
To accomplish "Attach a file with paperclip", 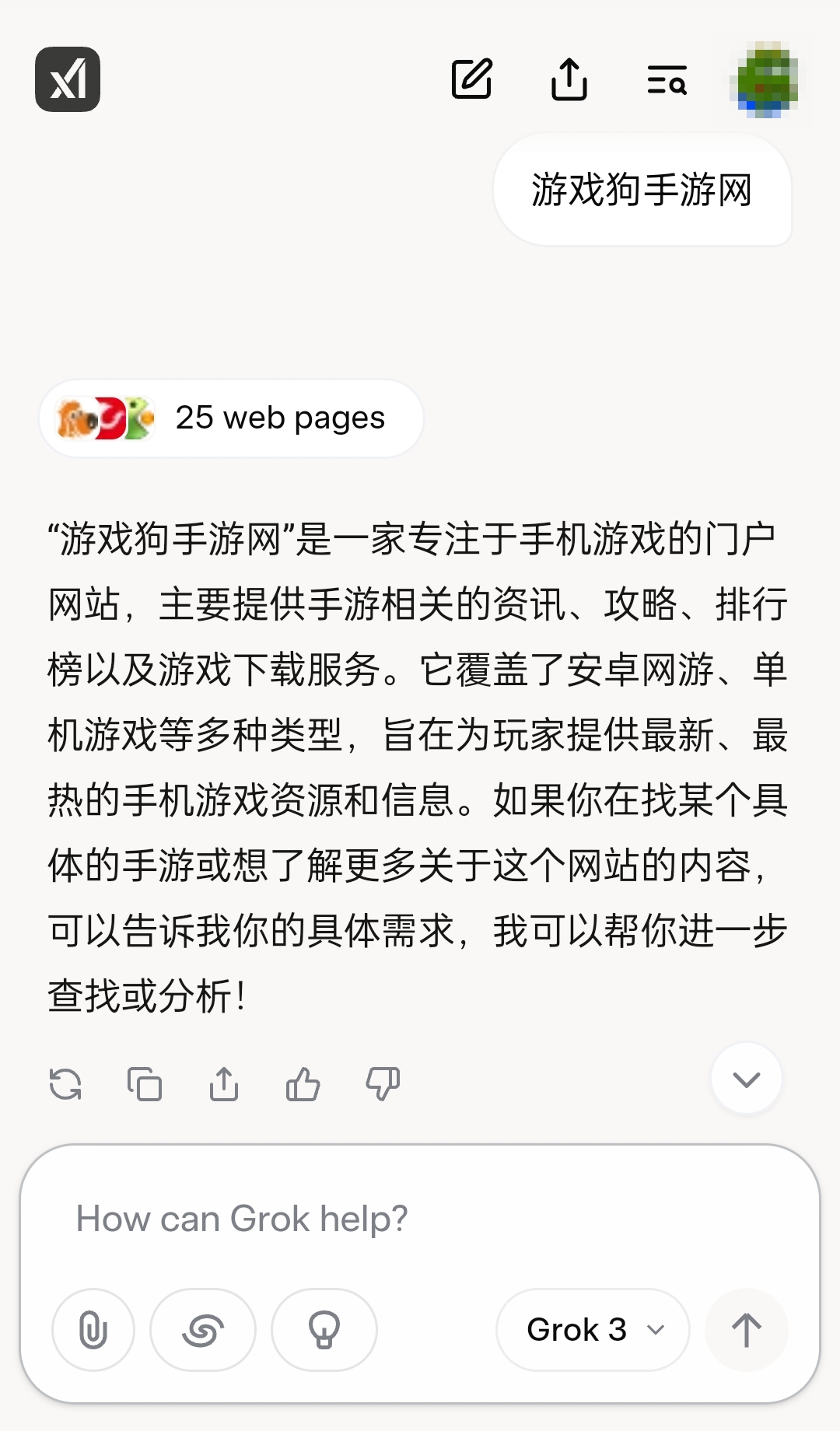I will click(93, 1330).
